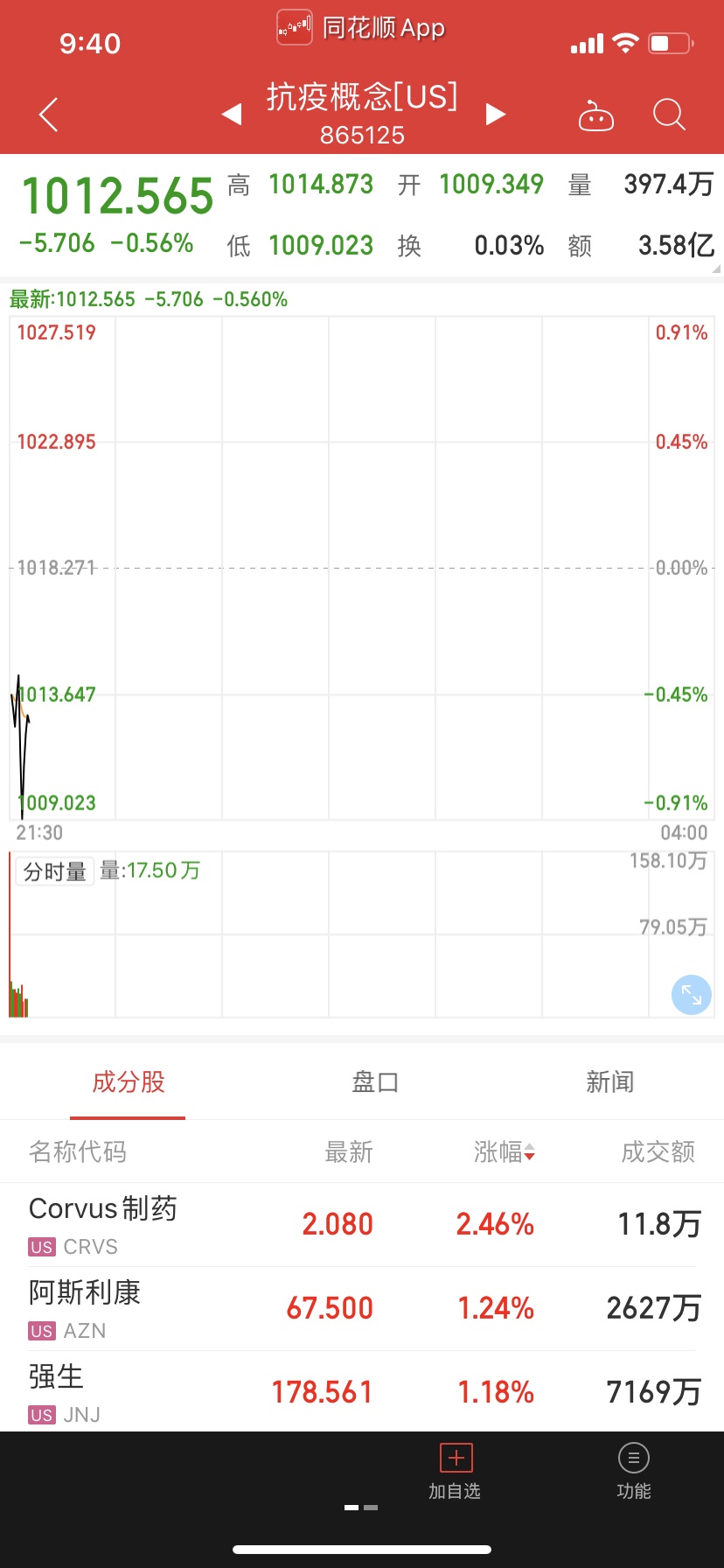This screenshot has width=724, height=1568.
Task: Open the 分时量 indicator selector
Action: pyautogui.click(x=54, y=871)
